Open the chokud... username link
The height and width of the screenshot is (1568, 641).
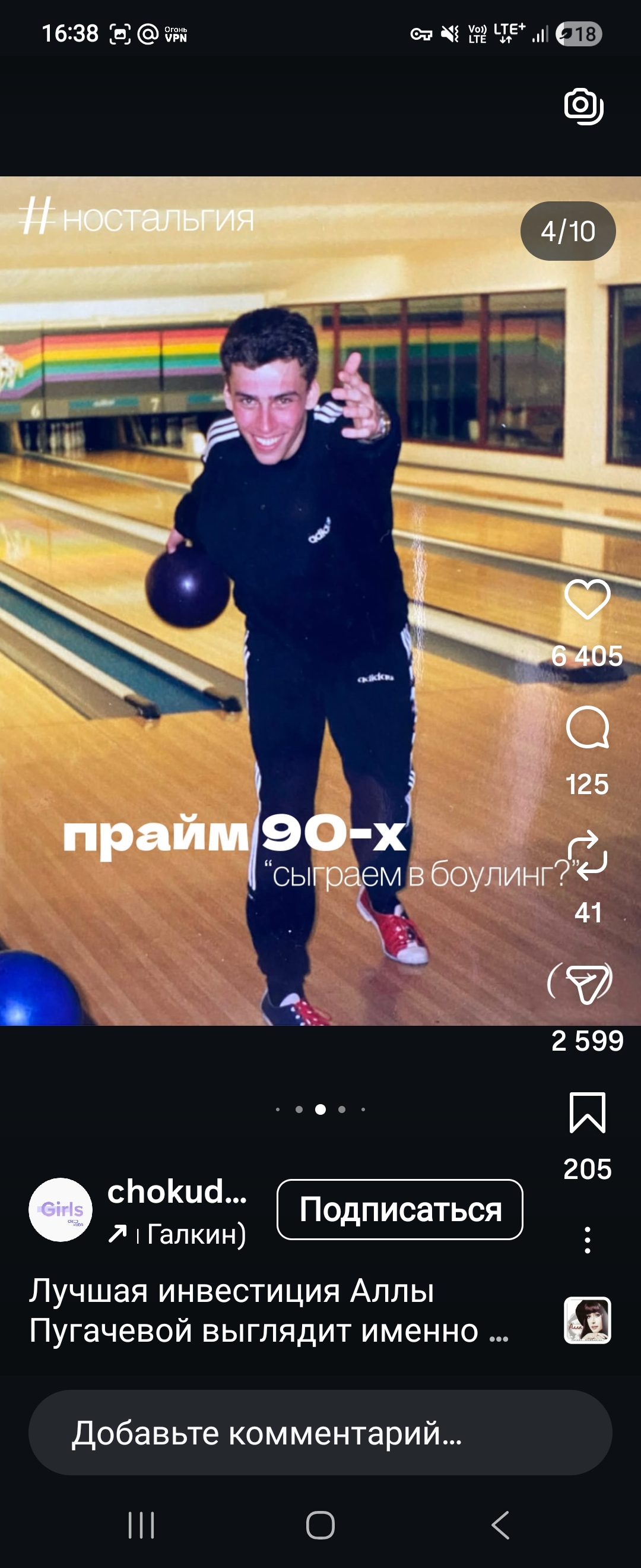177,1191
